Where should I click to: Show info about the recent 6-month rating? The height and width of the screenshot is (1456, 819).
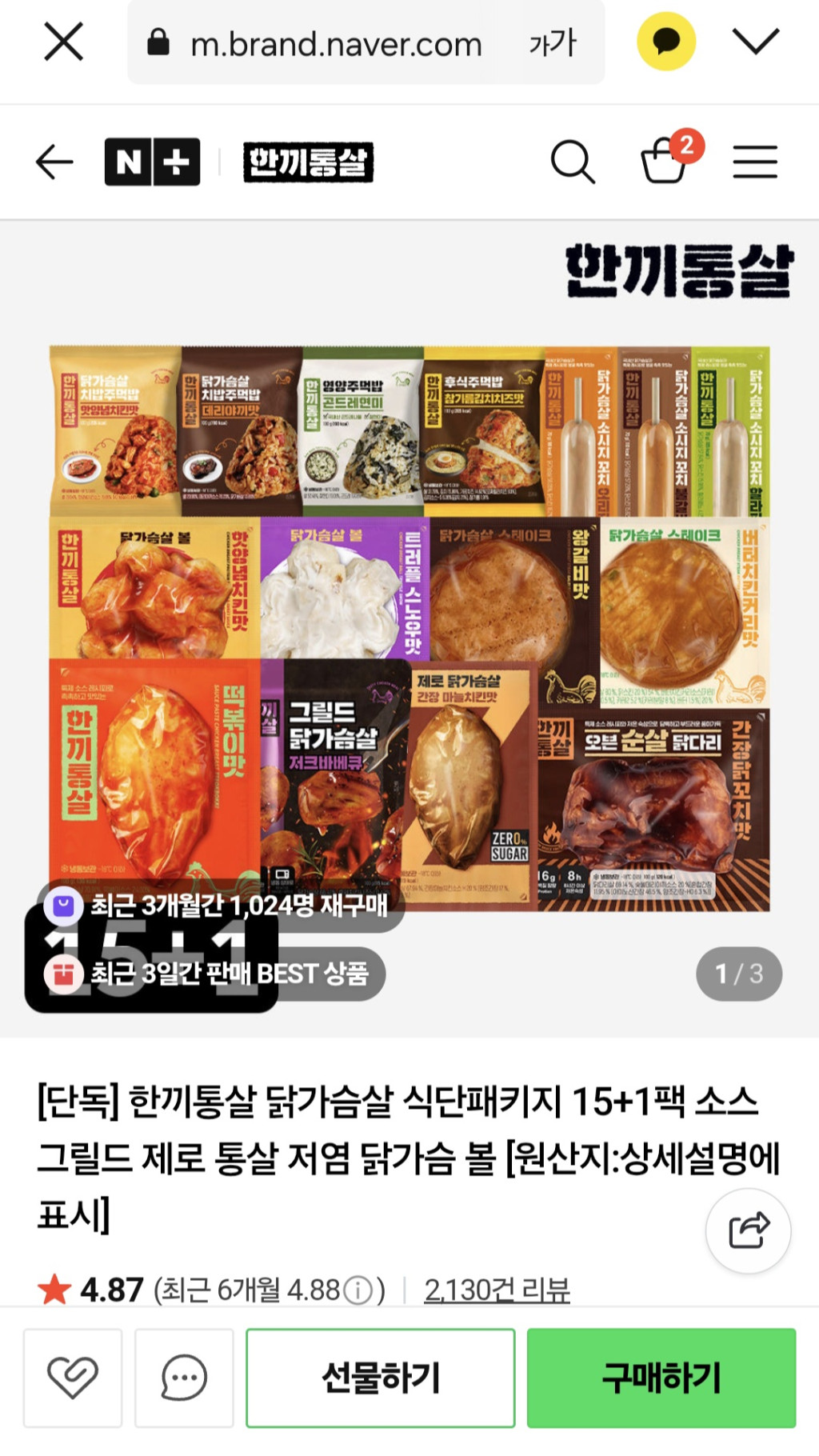pyautogui.click(x=358, y=1290)
